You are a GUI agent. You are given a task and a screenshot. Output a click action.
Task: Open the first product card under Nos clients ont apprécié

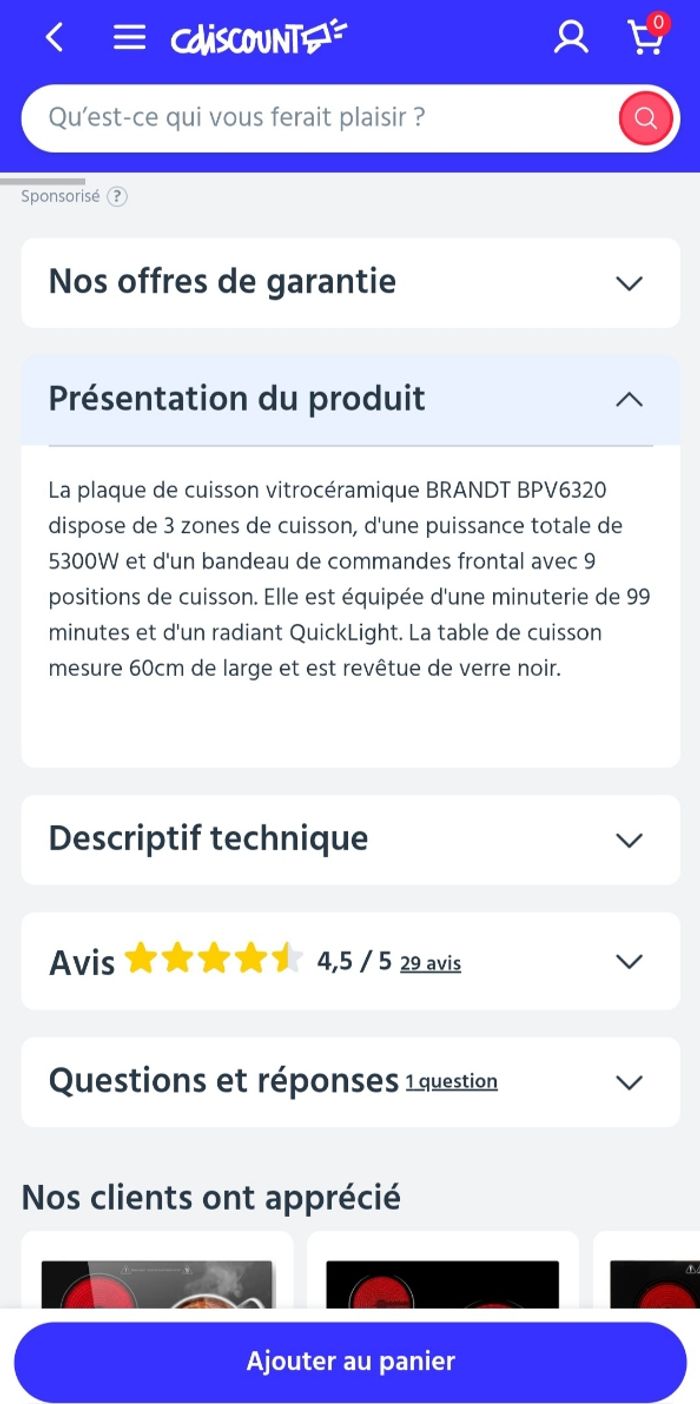pos(157,1270)
